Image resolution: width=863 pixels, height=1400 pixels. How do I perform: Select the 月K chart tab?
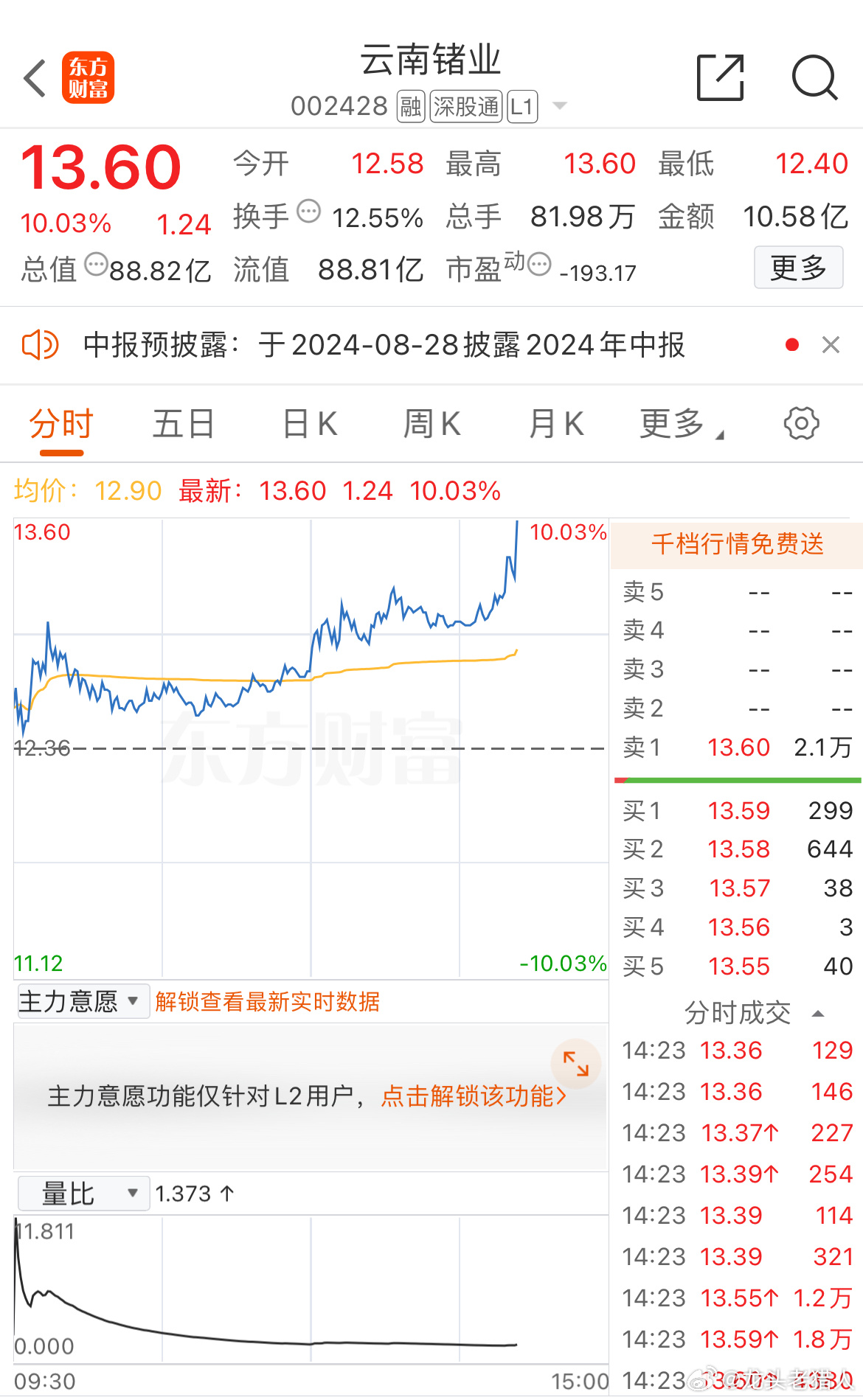tap(556, 424)
